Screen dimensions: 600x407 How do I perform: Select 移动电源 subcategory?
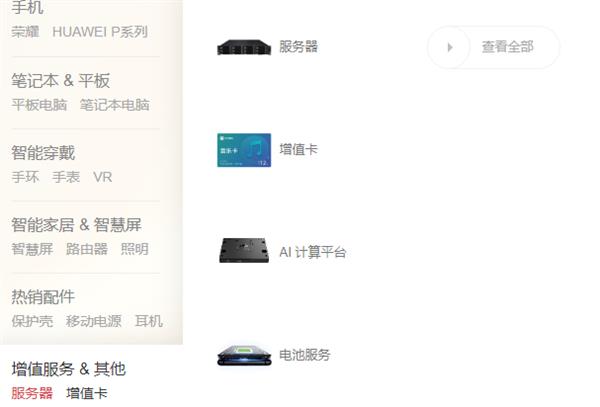(93, 321)
